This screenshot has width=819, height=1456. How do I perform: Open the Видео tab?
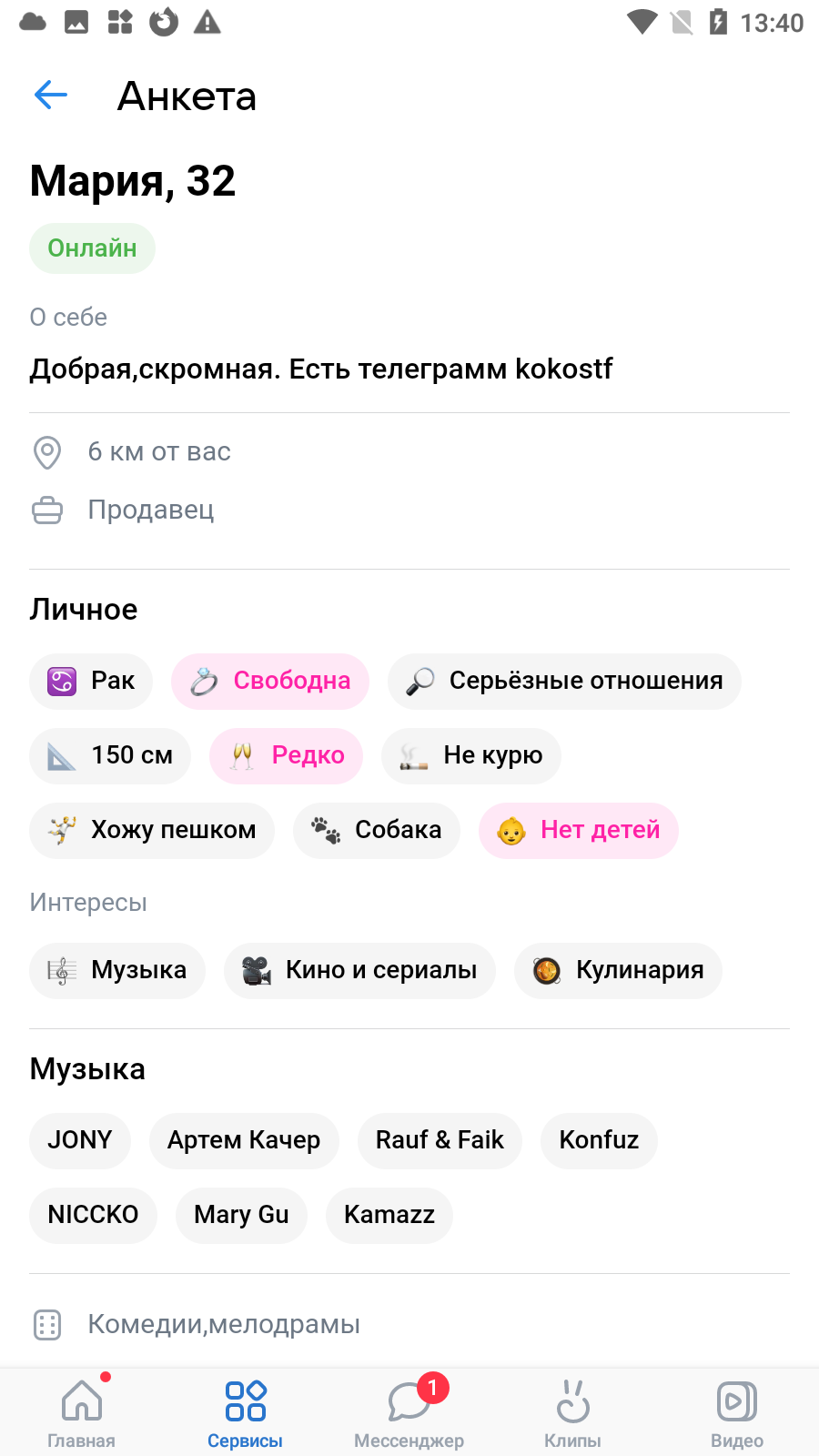pyautogui.click(x=737, y=1412)
